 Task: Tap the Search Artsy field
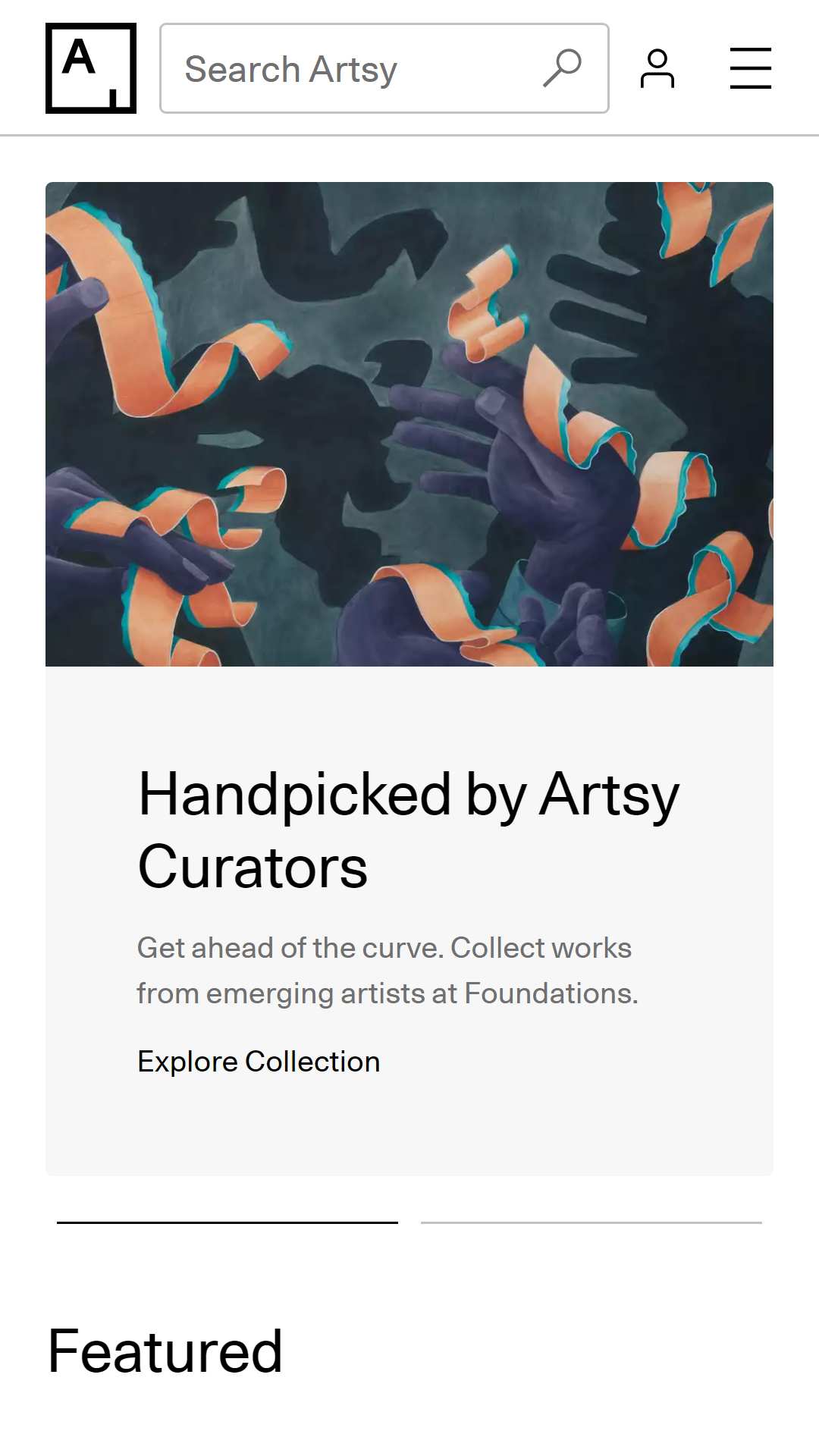[x=384, y=68]
